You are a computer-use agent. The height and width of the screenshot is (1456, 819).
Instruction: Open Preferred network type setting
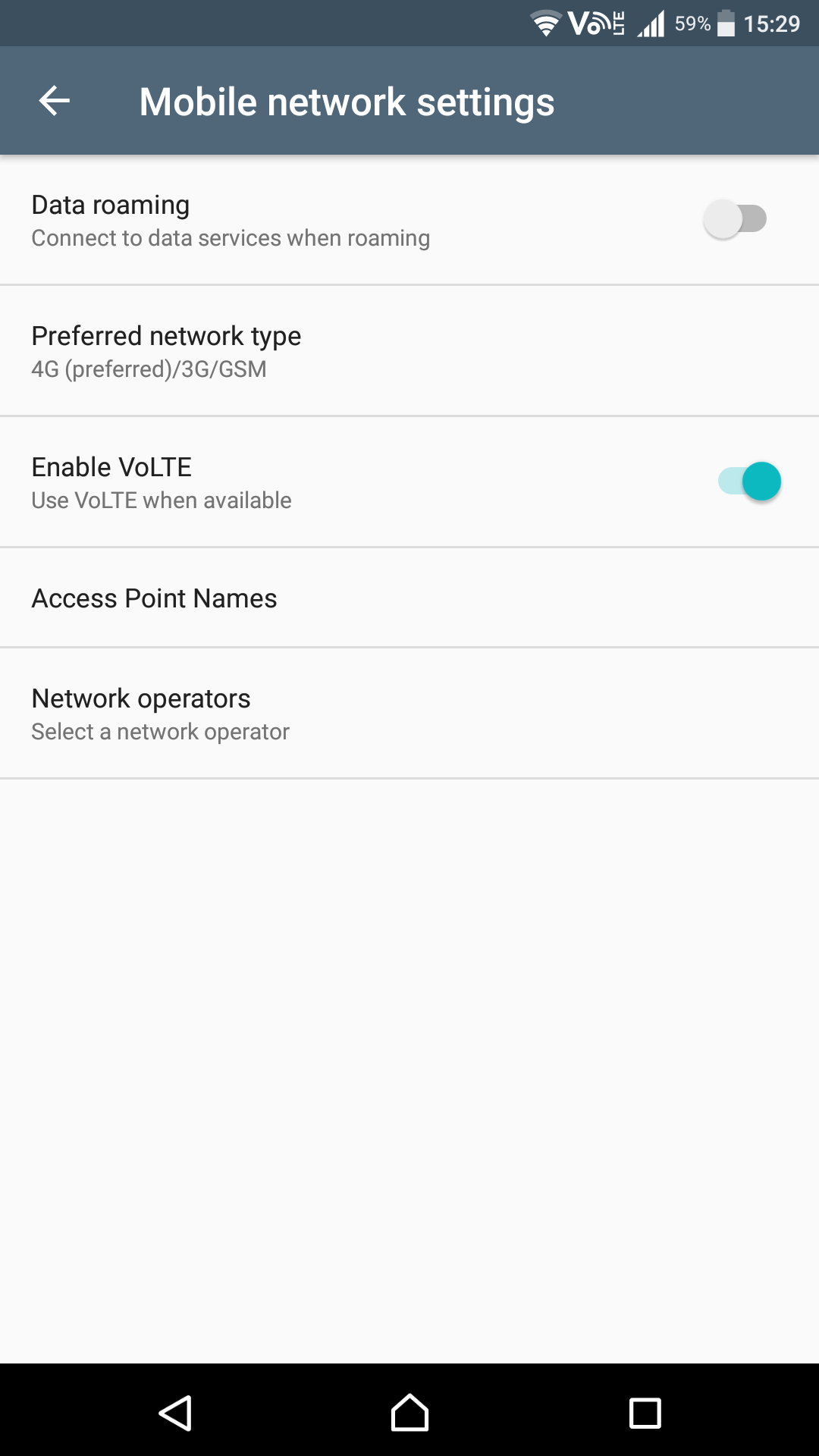[x=409, y=351]
